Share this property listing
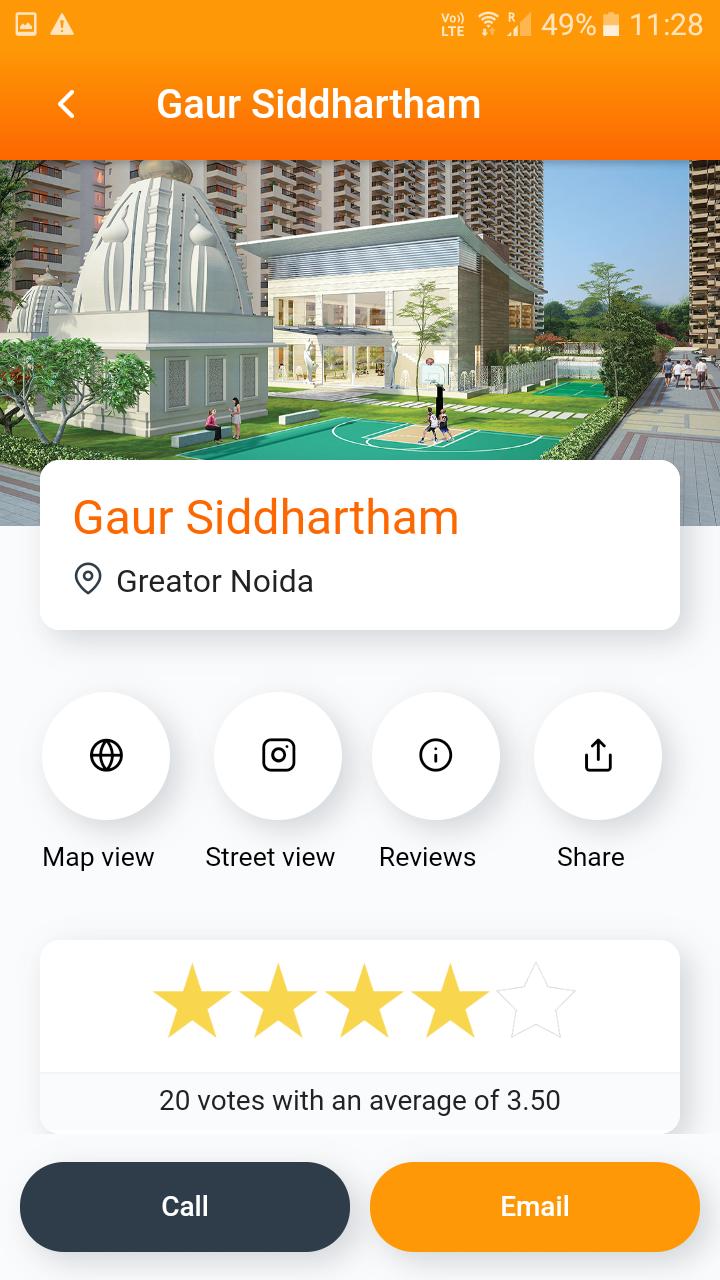Screen dimensions: 720x1280 [597, 756]
